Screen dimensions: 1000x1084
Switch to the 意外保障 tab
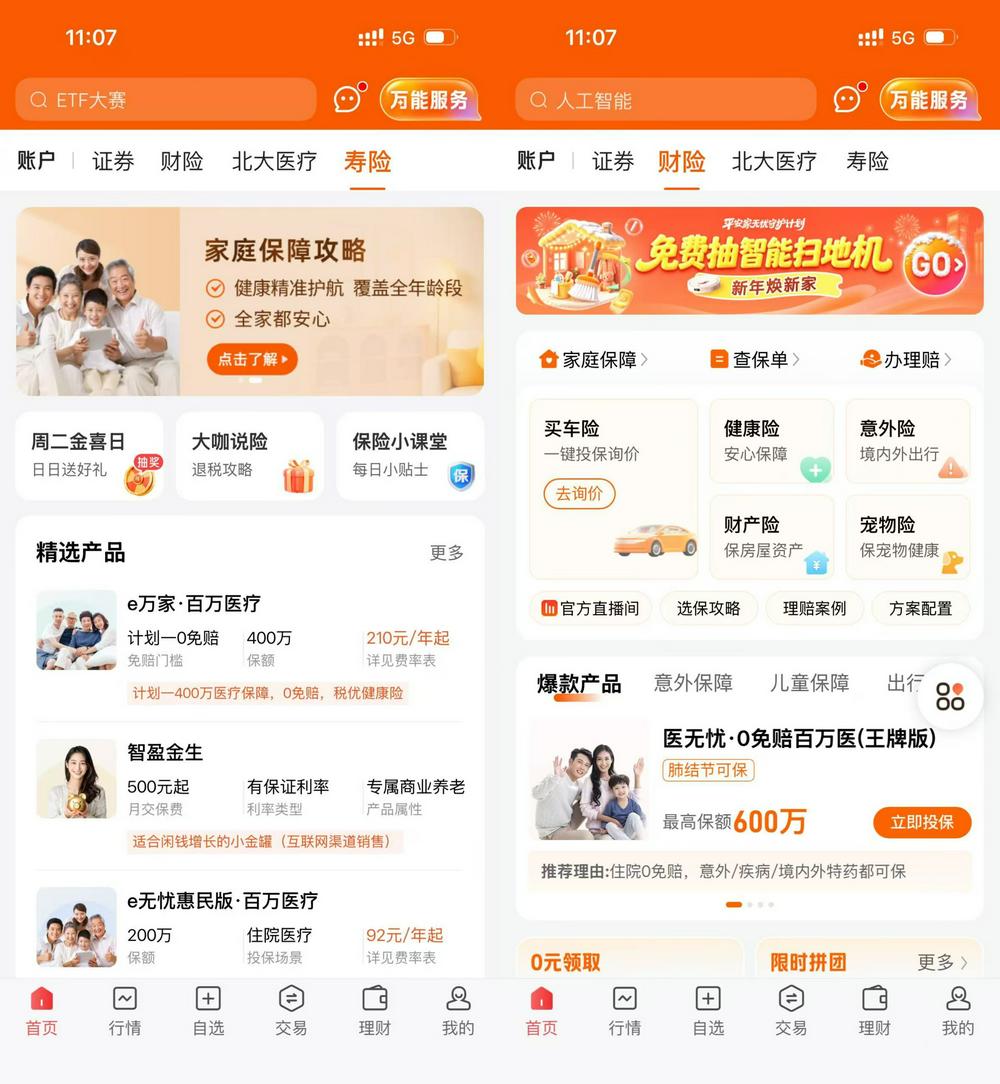click(x=693, y=683)
